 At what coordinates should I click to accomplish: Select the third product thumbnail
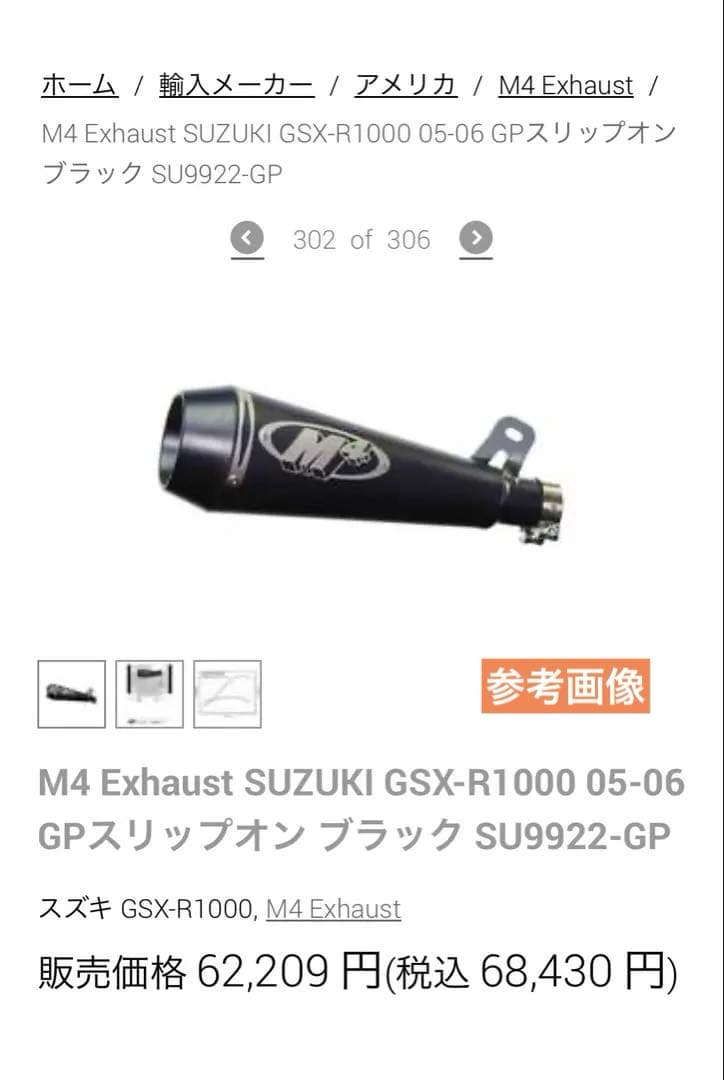point(227,694)
